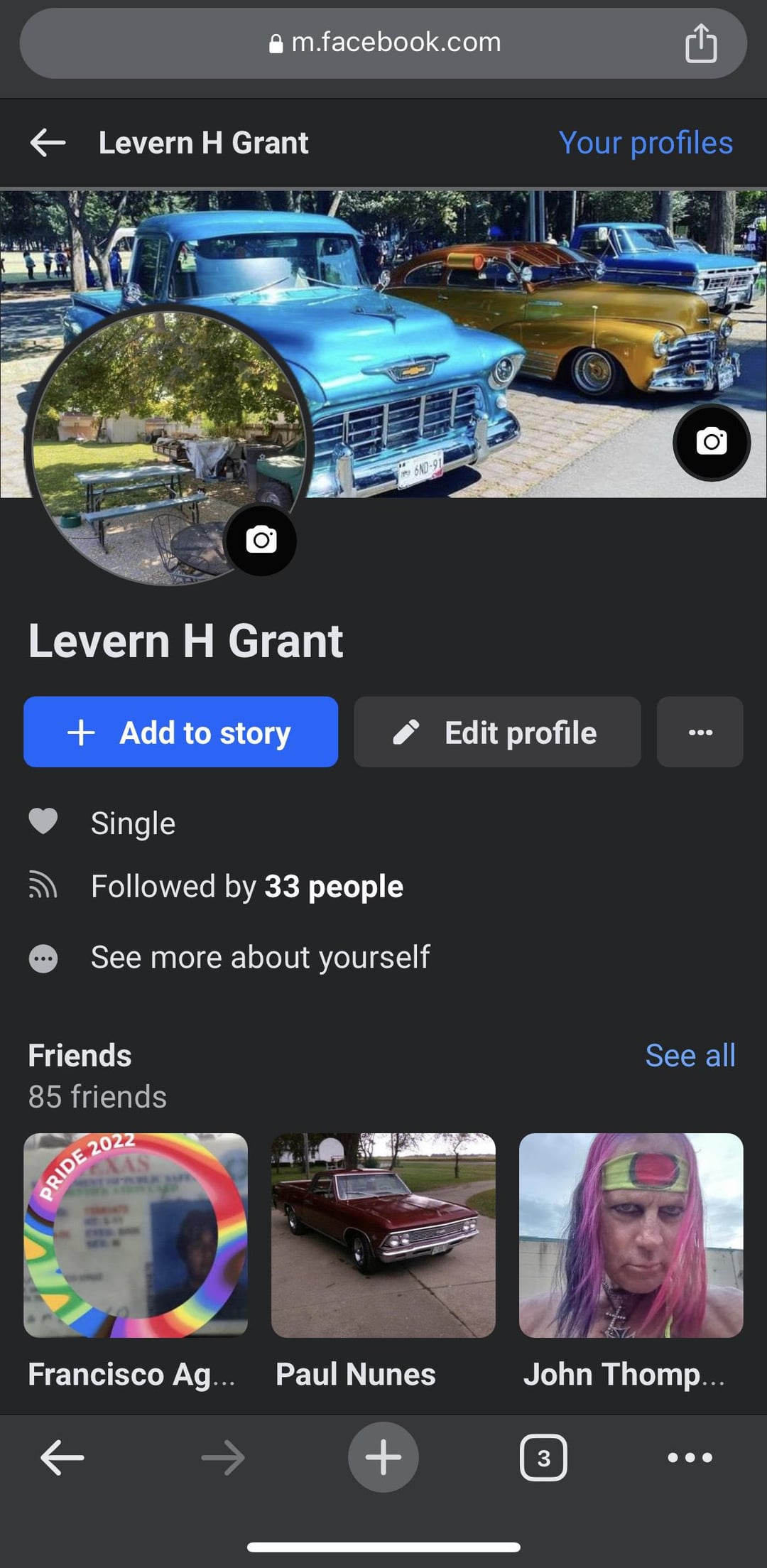This screenshot has width=767, height=1568.
Task: Open the three-dot menu beside Edit profile
Action: tap(700, 732)
